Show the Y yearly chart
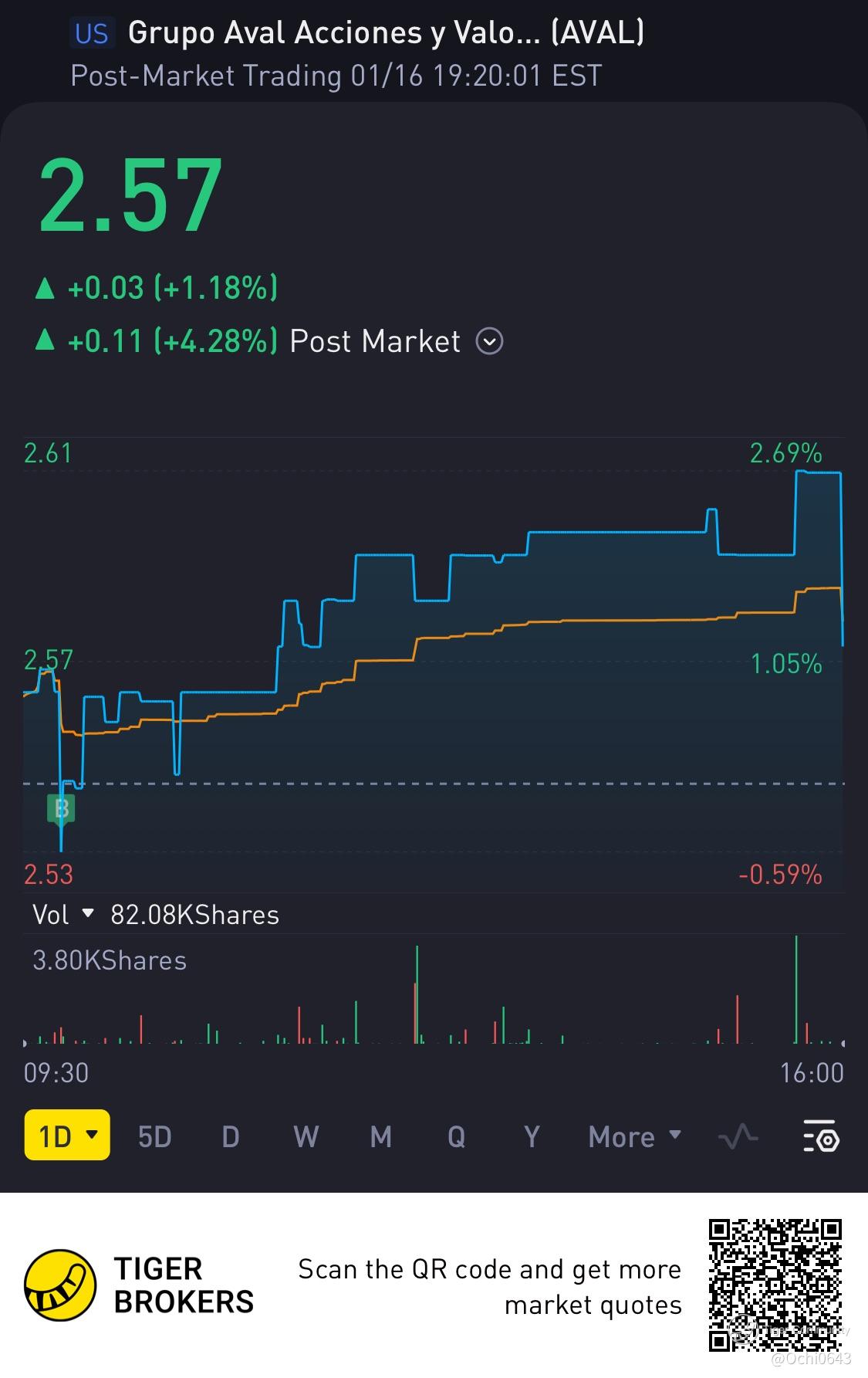 pyautogui.click(x=532, y=1136)
